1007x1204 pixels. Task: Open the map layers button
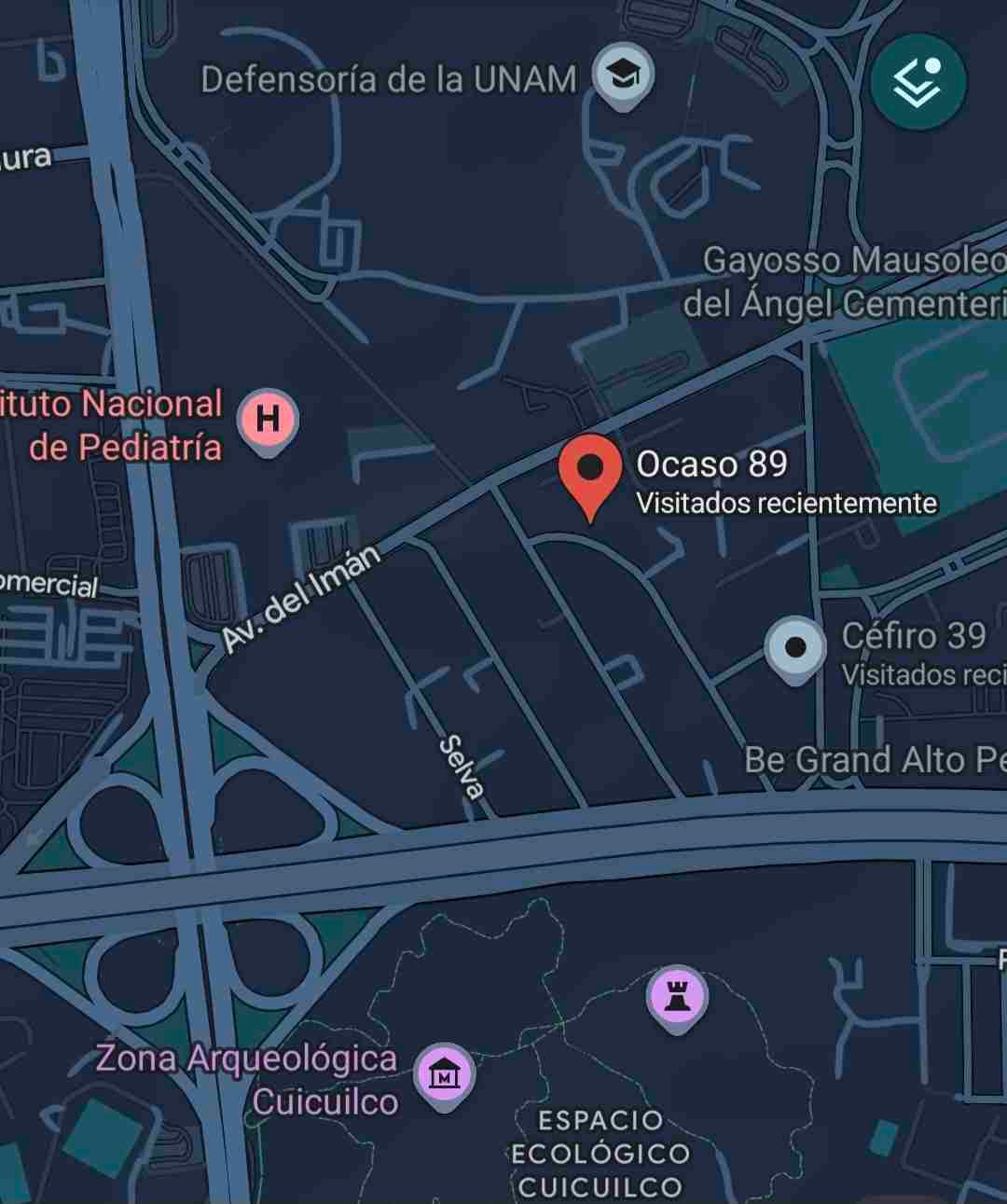point(917,81)
